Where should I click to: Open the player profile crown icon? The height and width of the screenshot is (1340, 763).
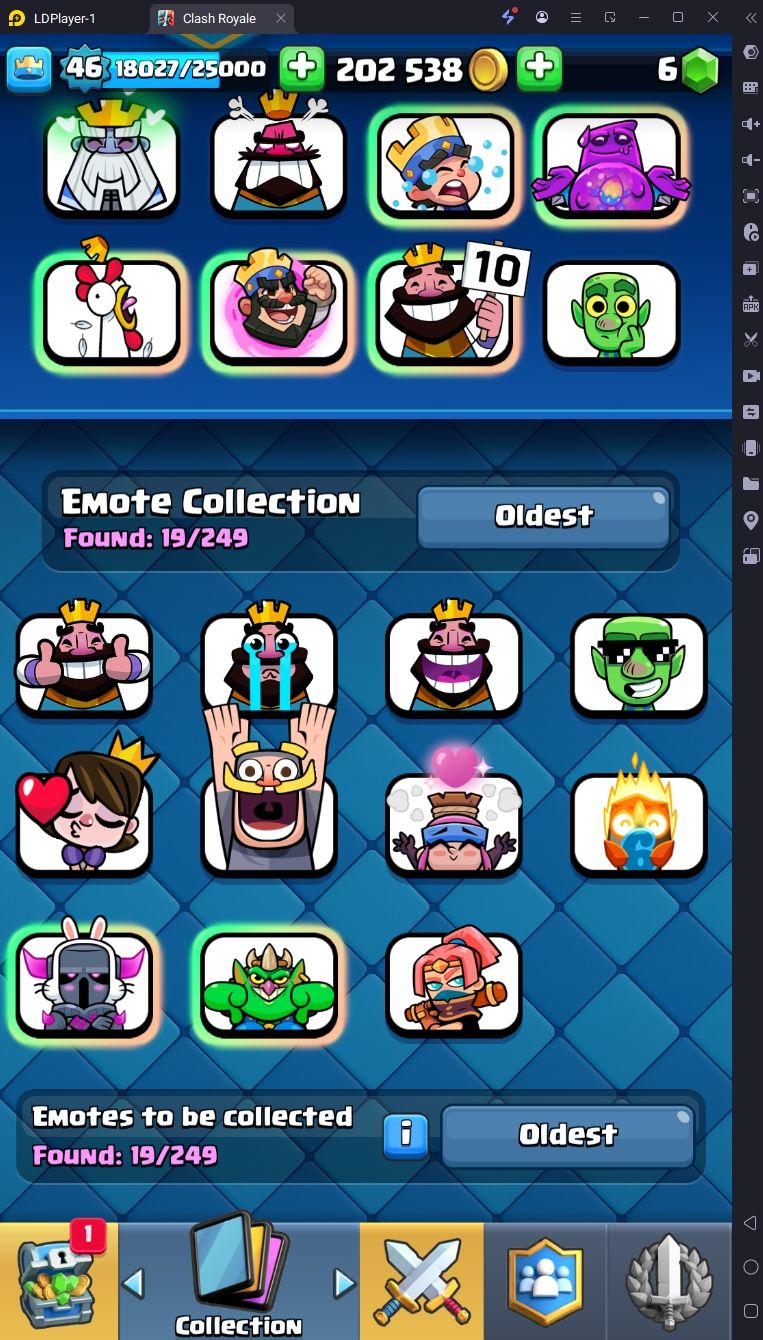[29, 69]
